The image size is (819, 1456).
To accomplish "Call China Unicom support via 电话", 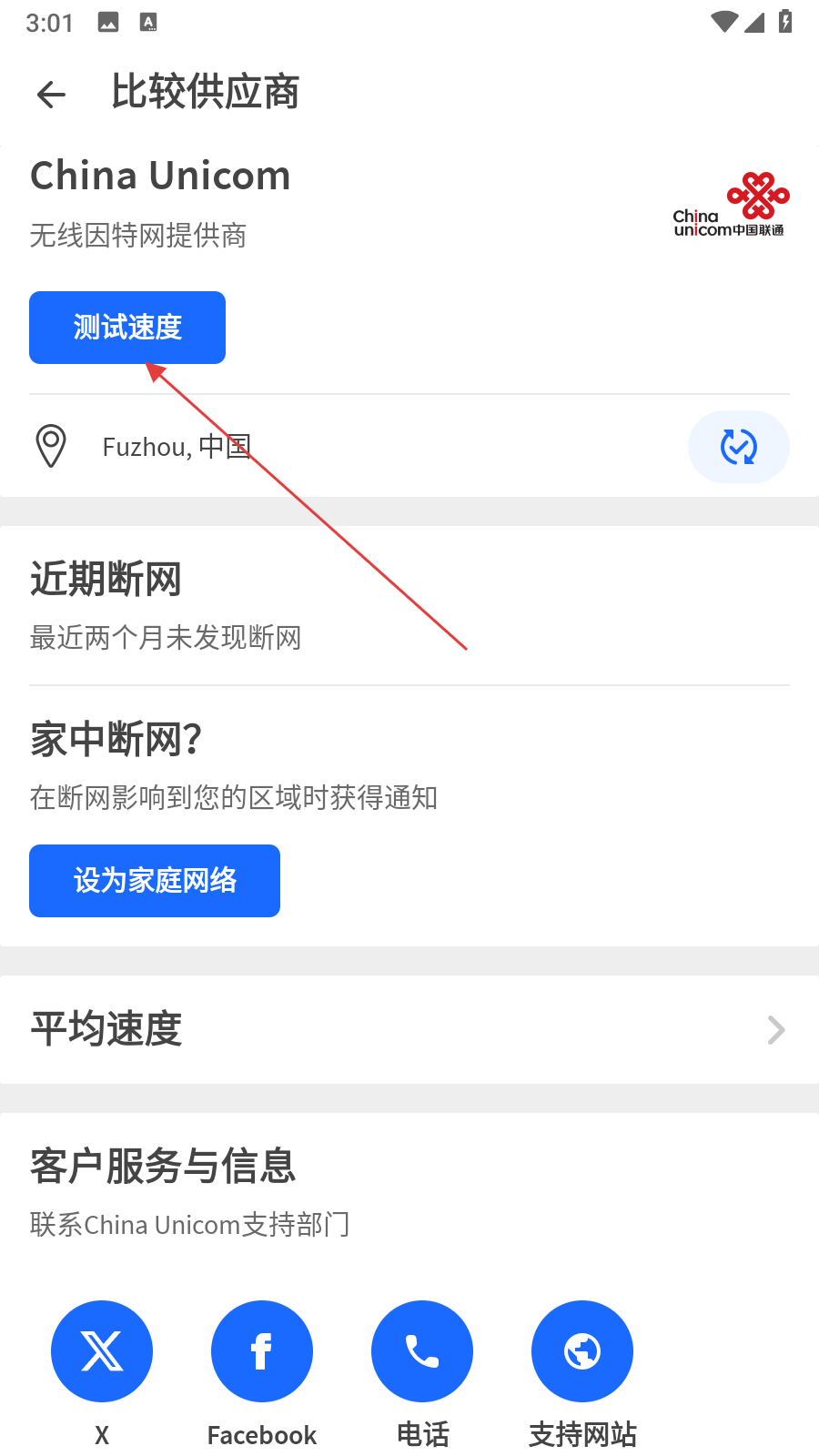I will 422,1351.
